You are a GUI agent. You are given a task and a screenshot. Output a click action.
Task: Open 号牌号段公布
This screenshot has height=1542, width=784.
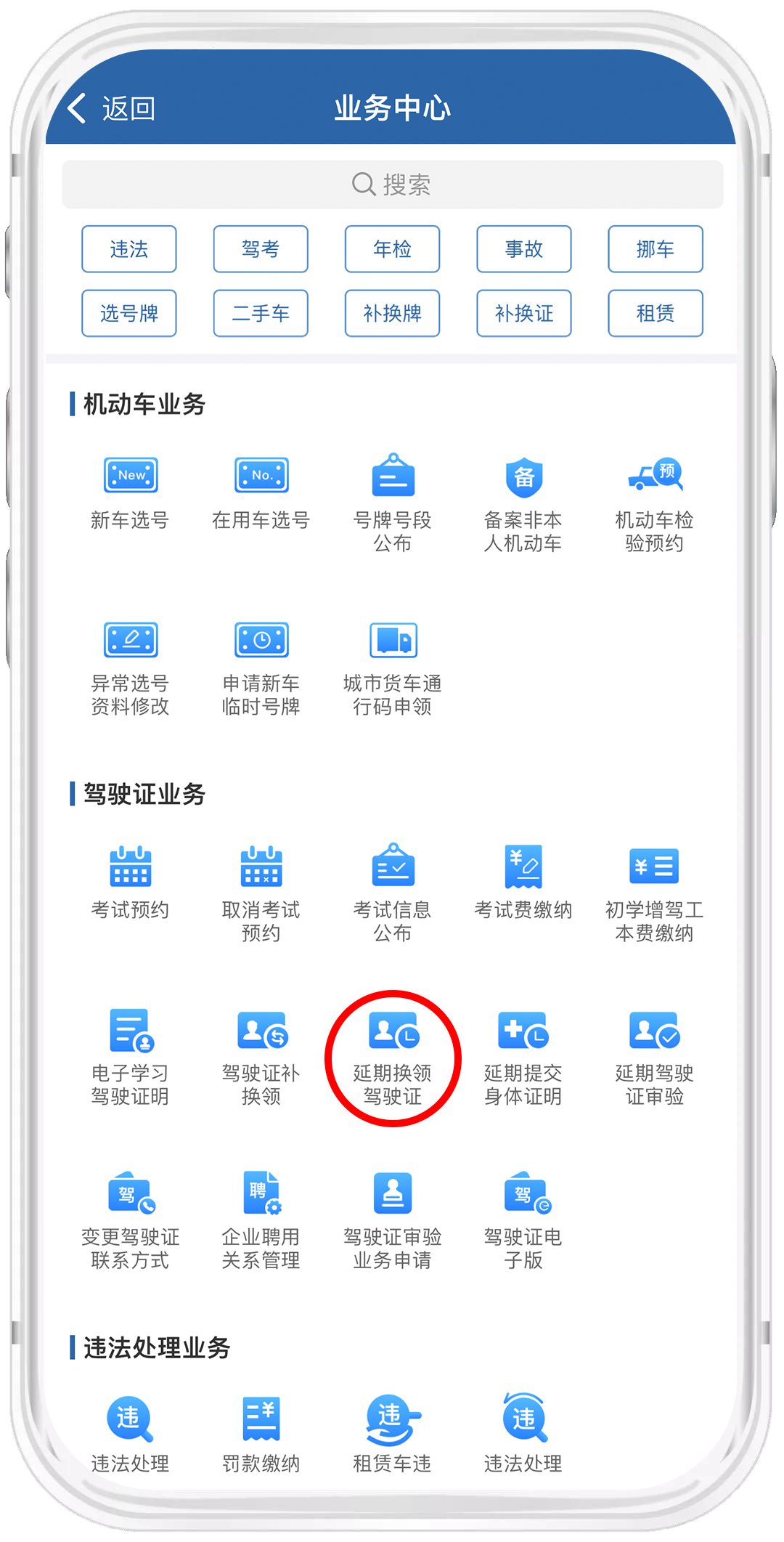tap(392, 503)
